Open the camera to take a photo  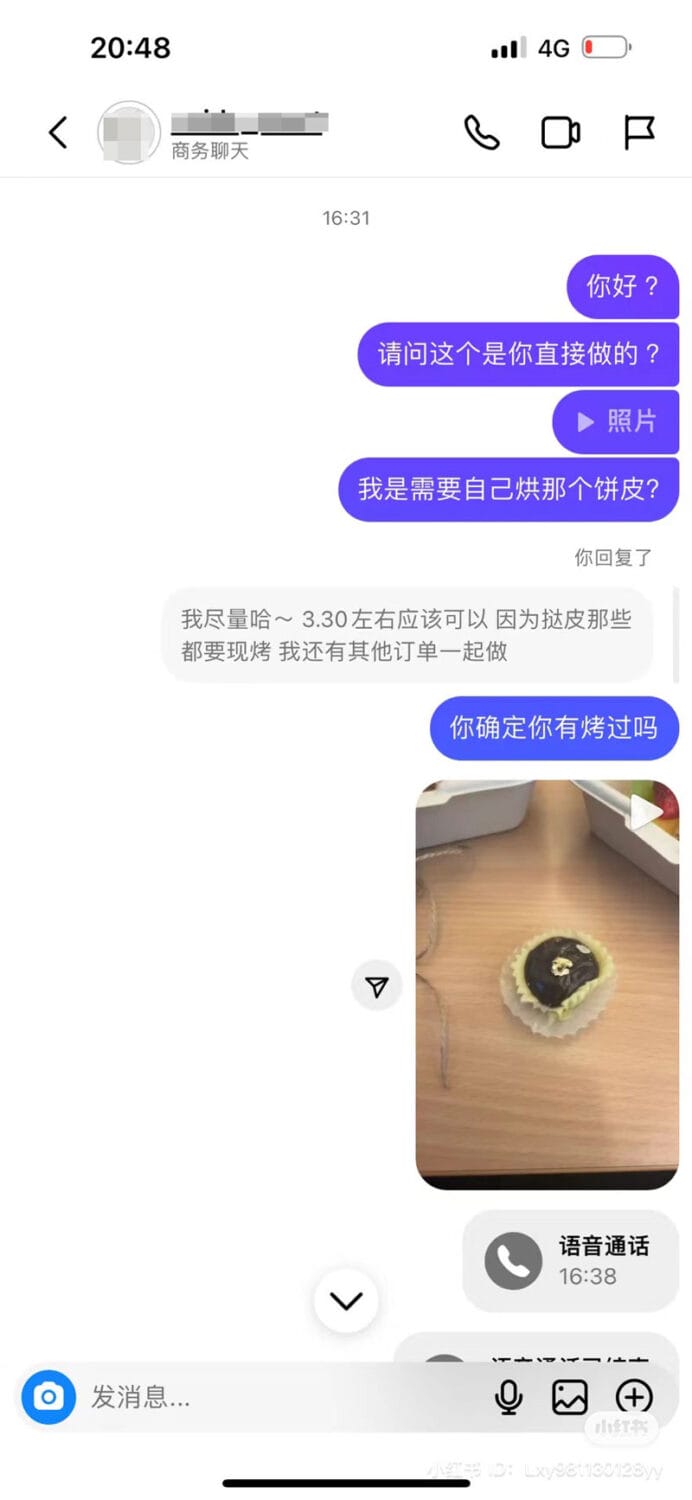[x=48, y=1396]
